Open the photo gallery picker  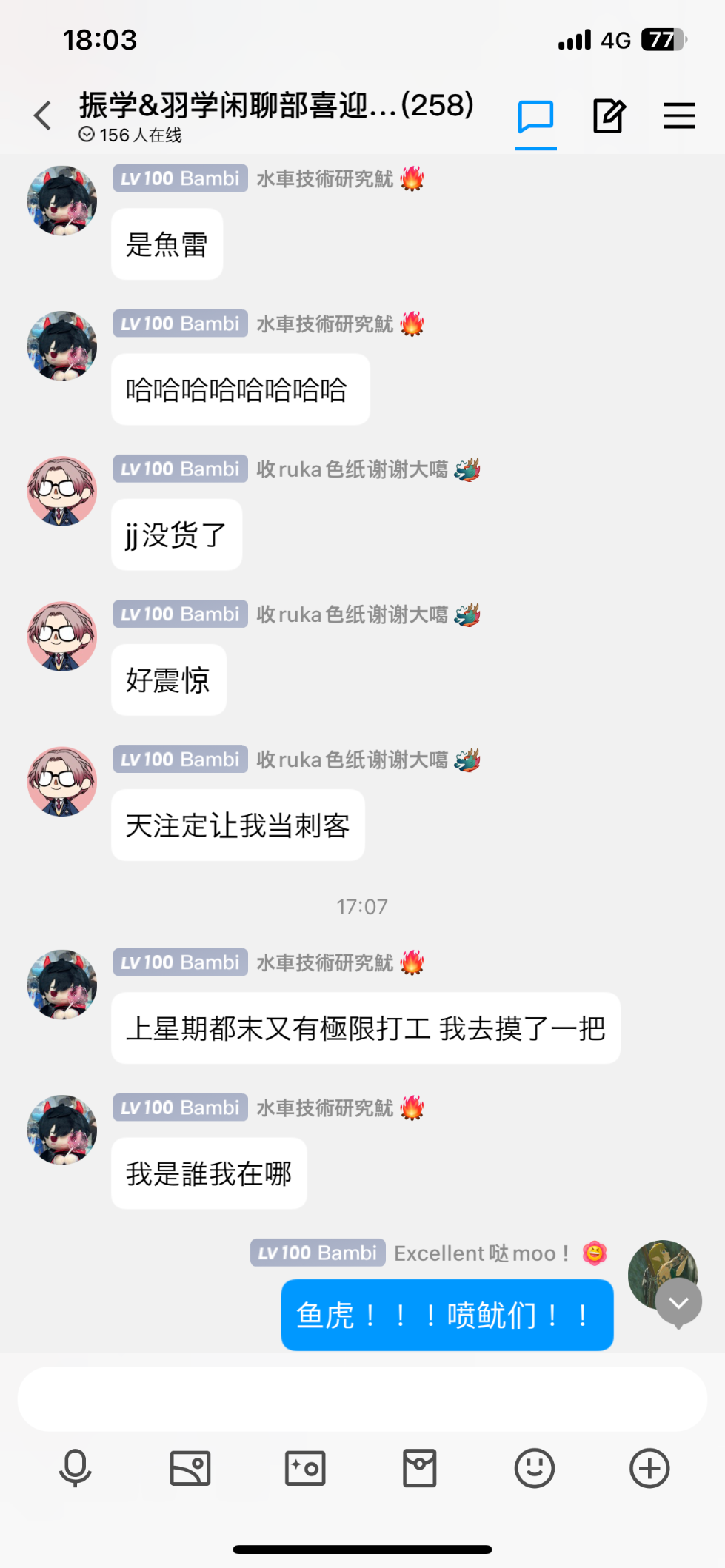click(190, 1468)
